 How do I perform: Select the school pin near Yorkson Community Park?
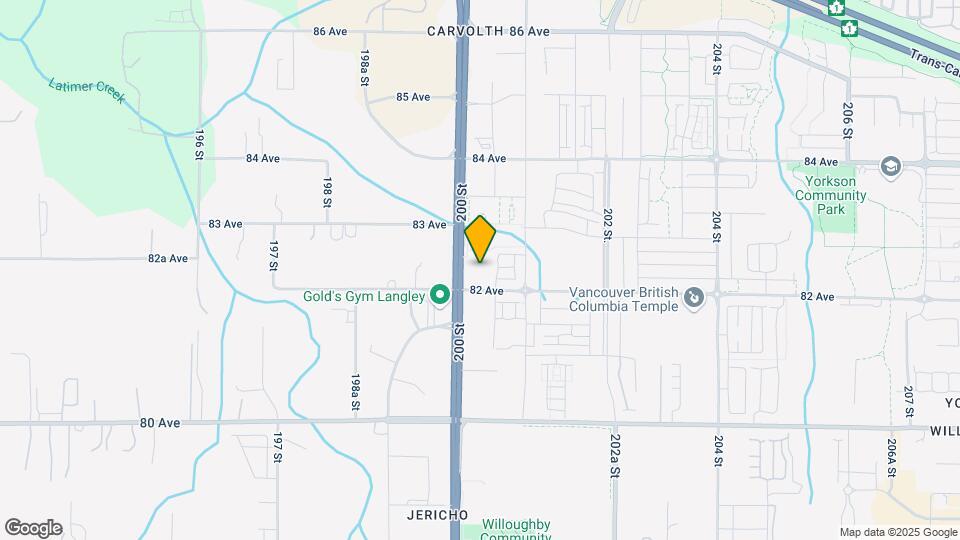890,166
